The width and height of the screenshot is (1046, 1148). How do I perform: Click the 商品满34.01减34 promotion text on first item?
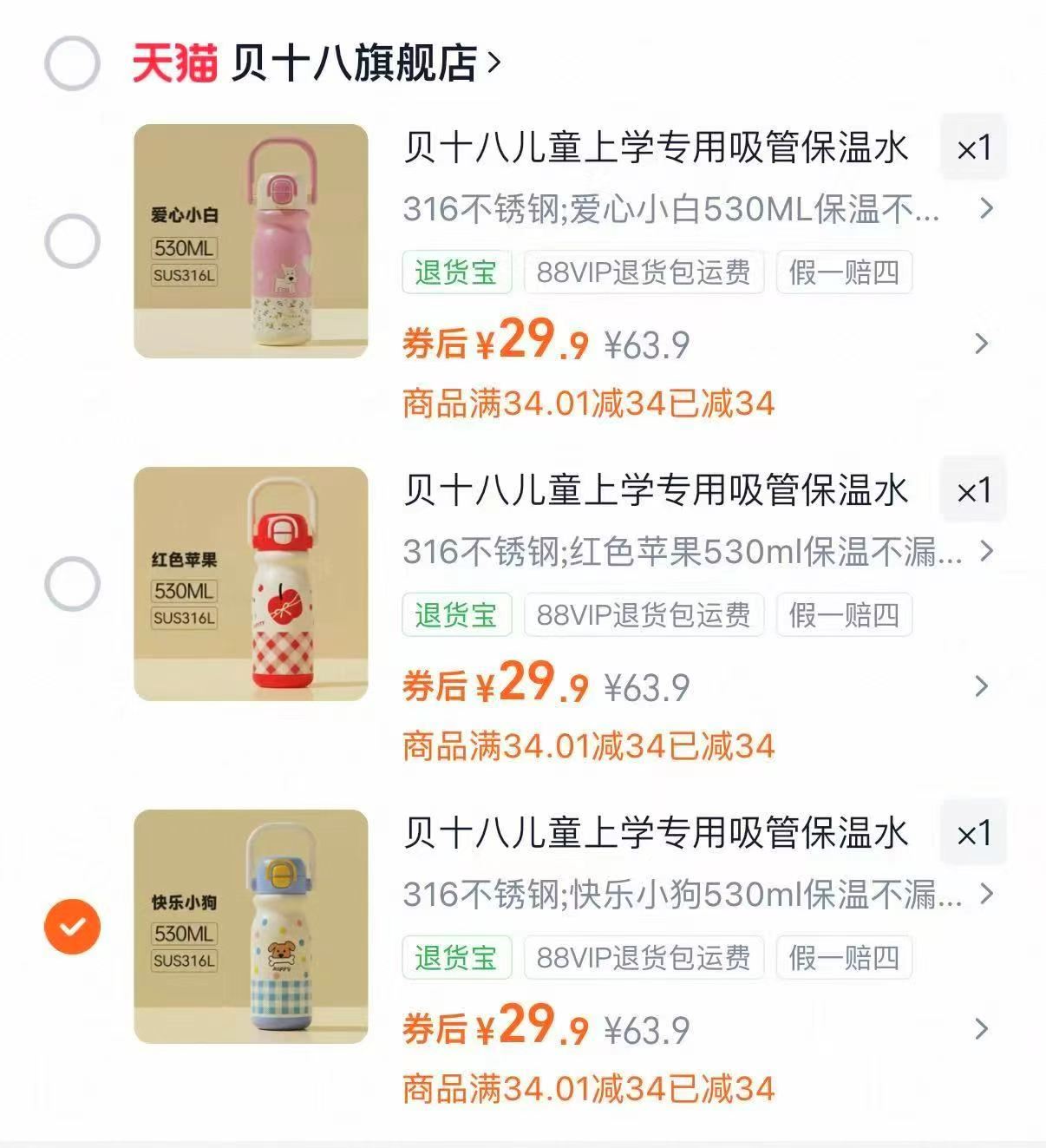(590, 401)
